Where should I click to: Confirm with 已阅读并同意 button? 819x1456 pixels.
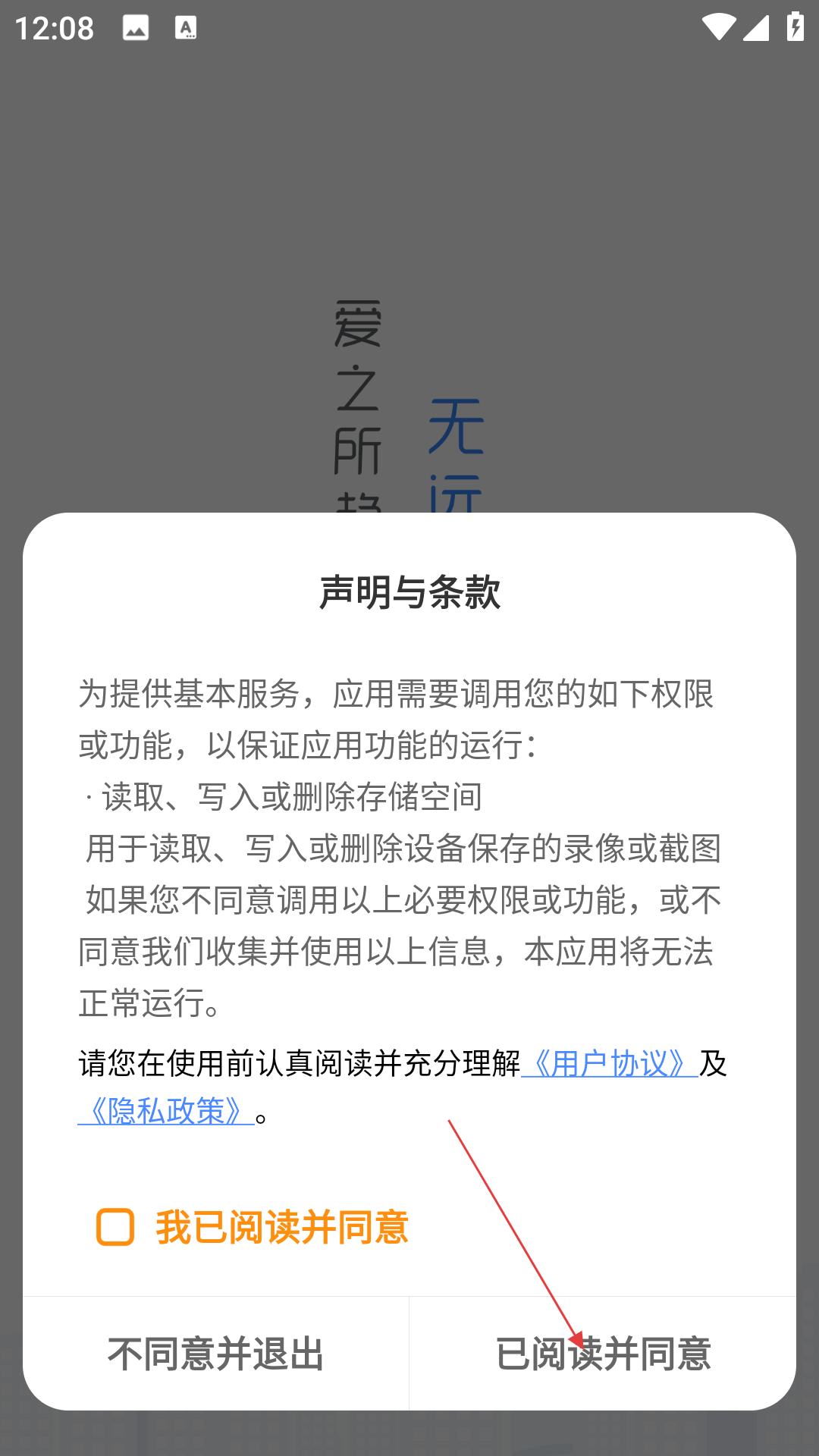(x=603, y=1354)
